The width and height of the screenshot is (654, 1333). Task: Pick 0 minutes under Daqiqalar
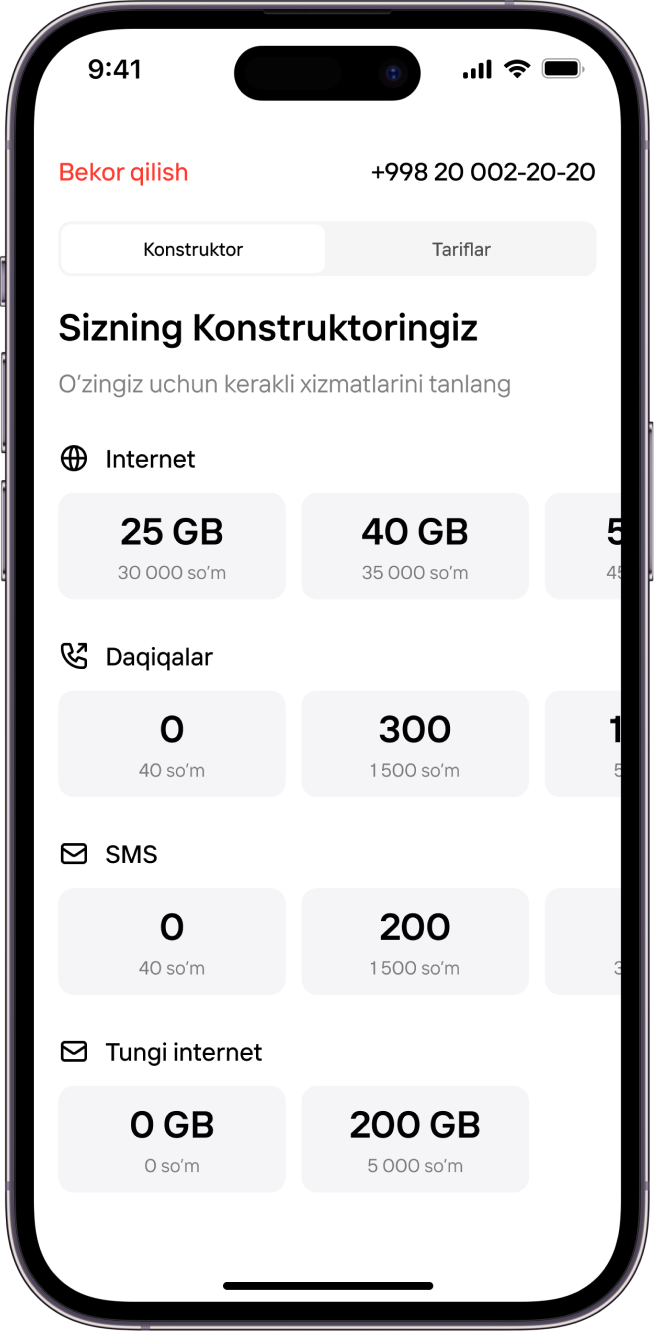172,744
